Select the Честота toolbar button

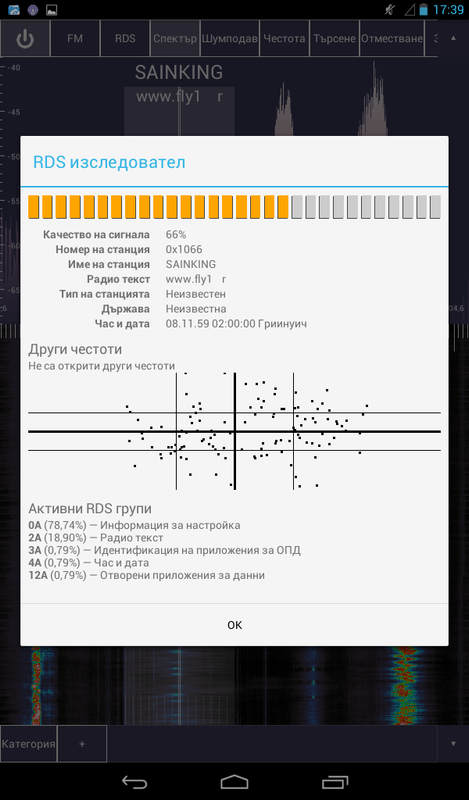pyautogui.click(x=284, y=38)
